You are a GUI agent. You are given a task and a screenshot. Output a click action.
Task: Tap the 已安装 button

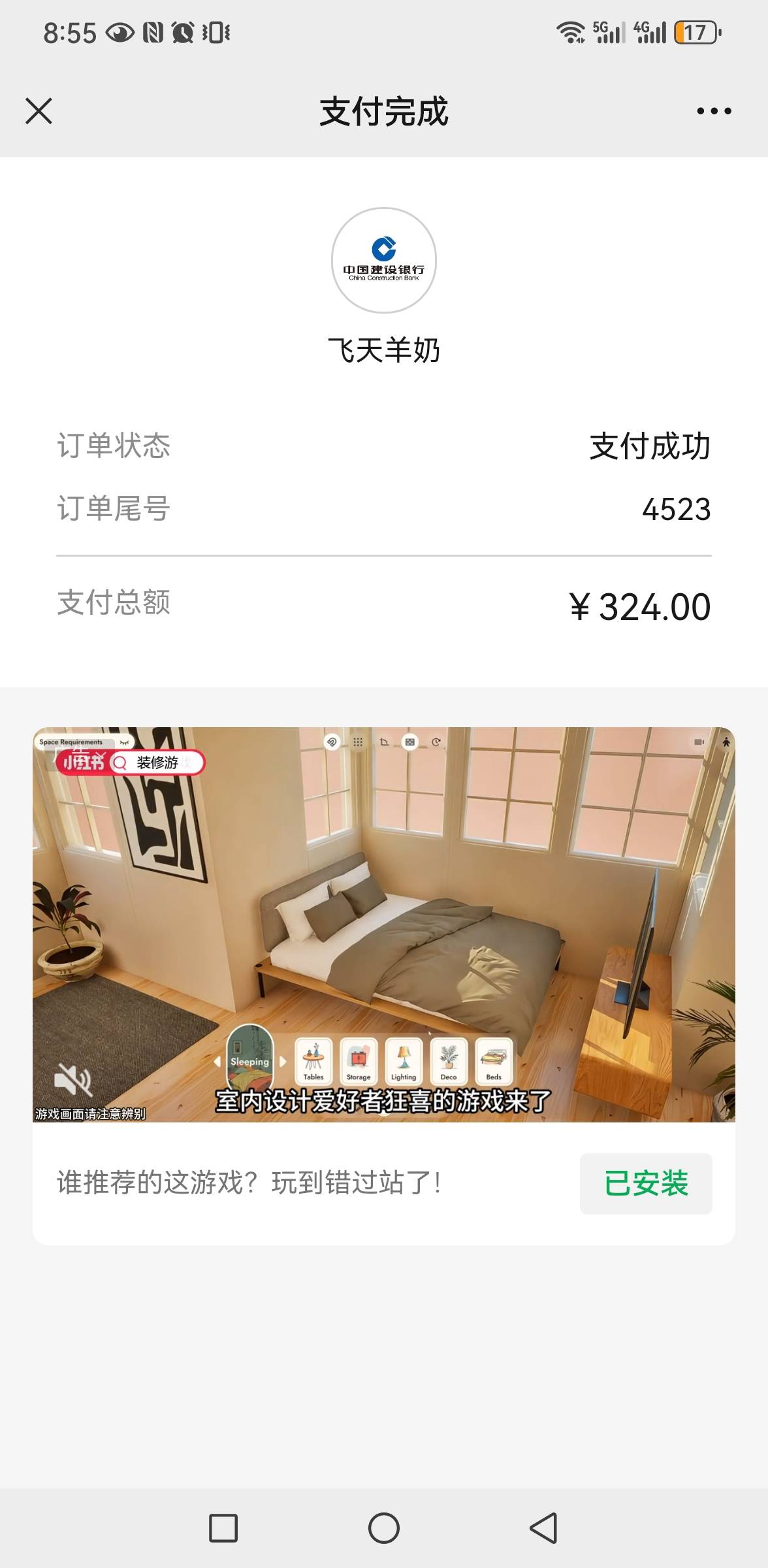[645, 1183]
